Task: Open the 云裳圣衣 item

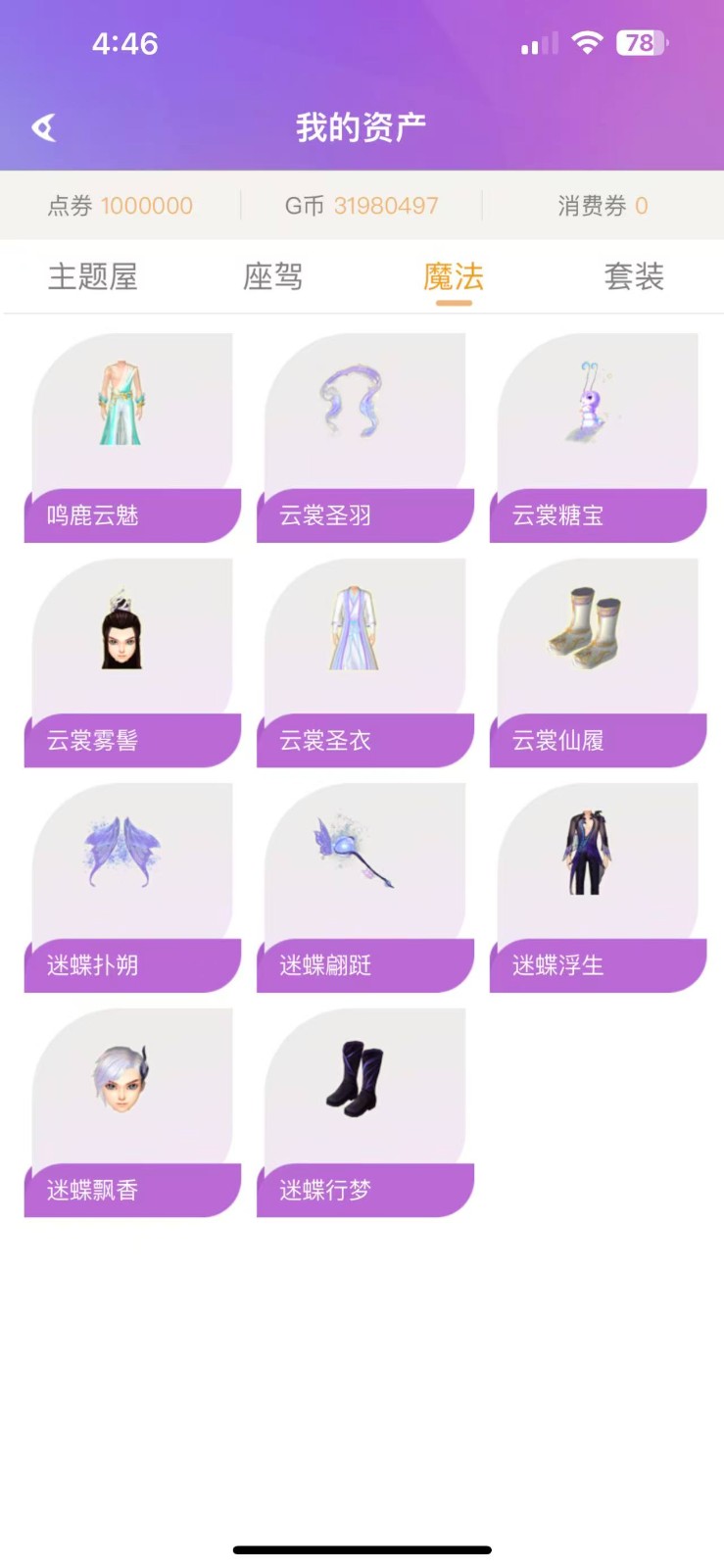Action: [x=365, y=662]
